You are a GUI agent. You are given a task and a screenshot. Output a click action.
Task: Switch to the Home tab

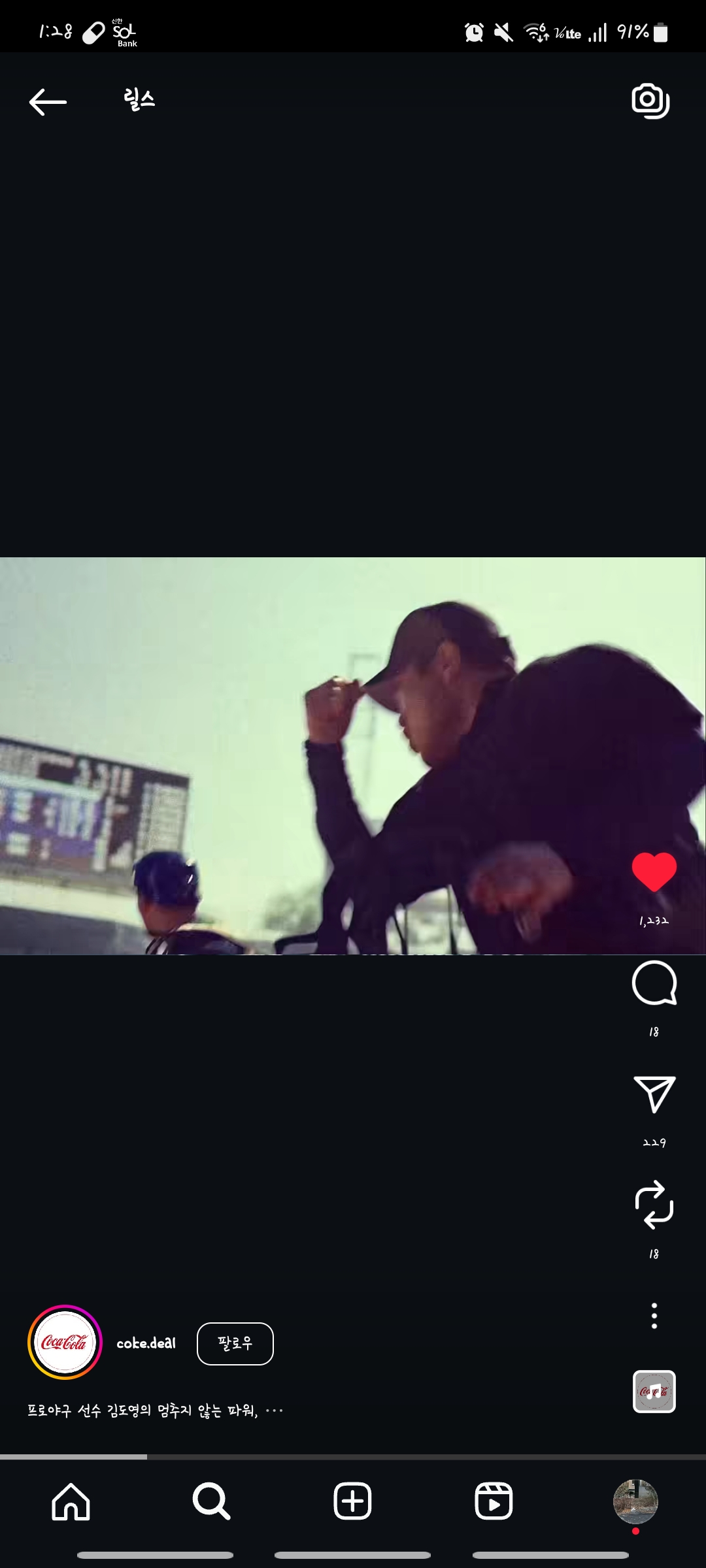[71, 1501]
